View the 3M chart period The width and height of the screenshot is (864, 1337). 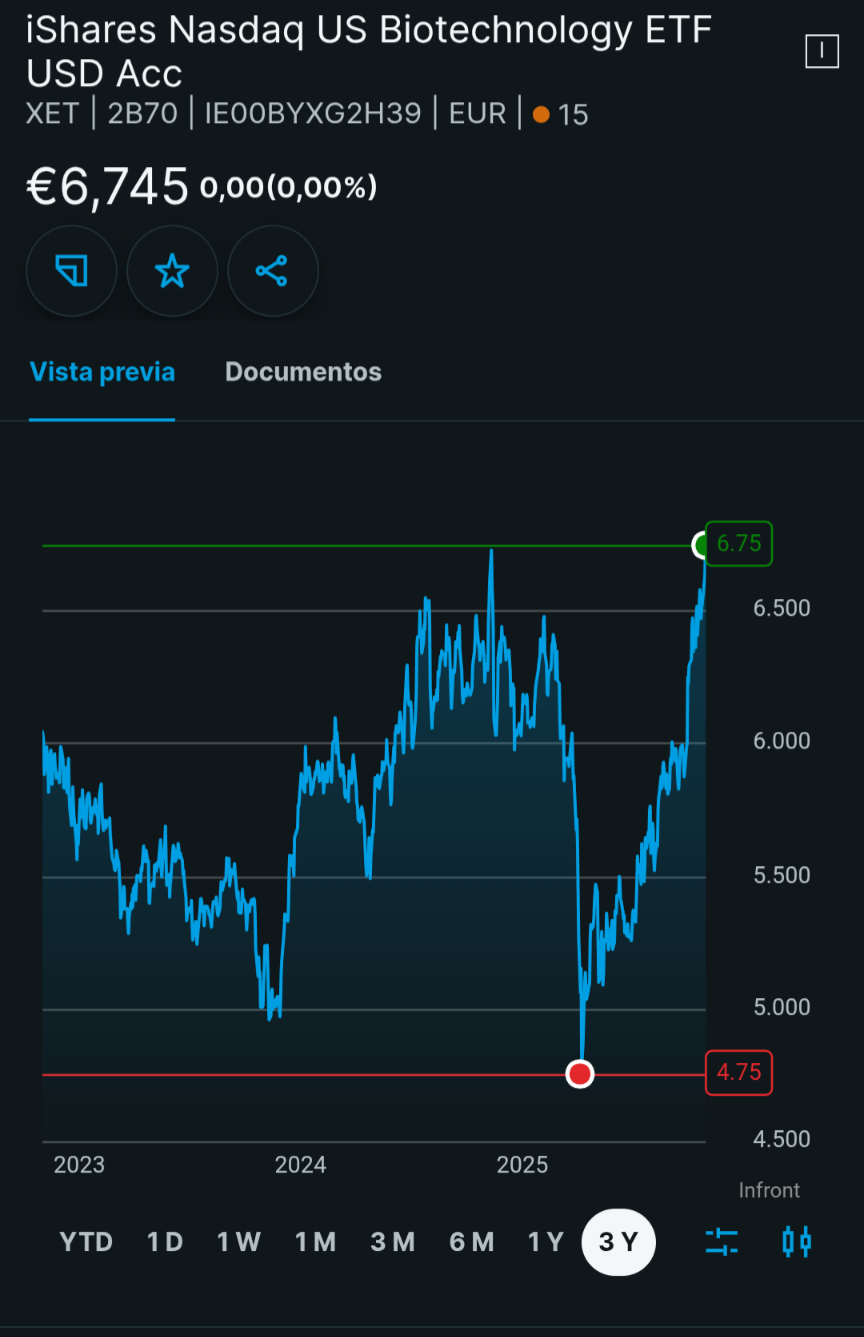(x=392, y=1242)
